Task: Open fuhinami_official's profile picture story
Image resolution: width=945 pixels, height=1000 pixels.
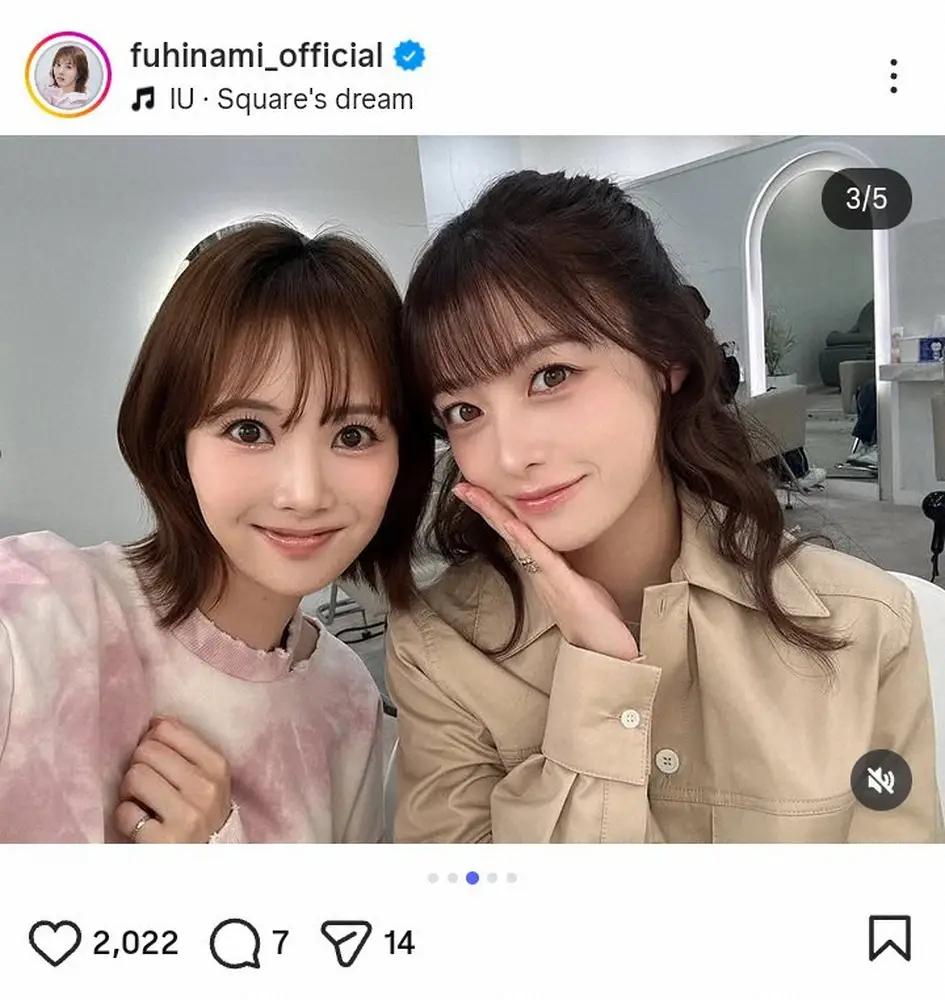Action: pyautogui.click(x=68, y=74)
